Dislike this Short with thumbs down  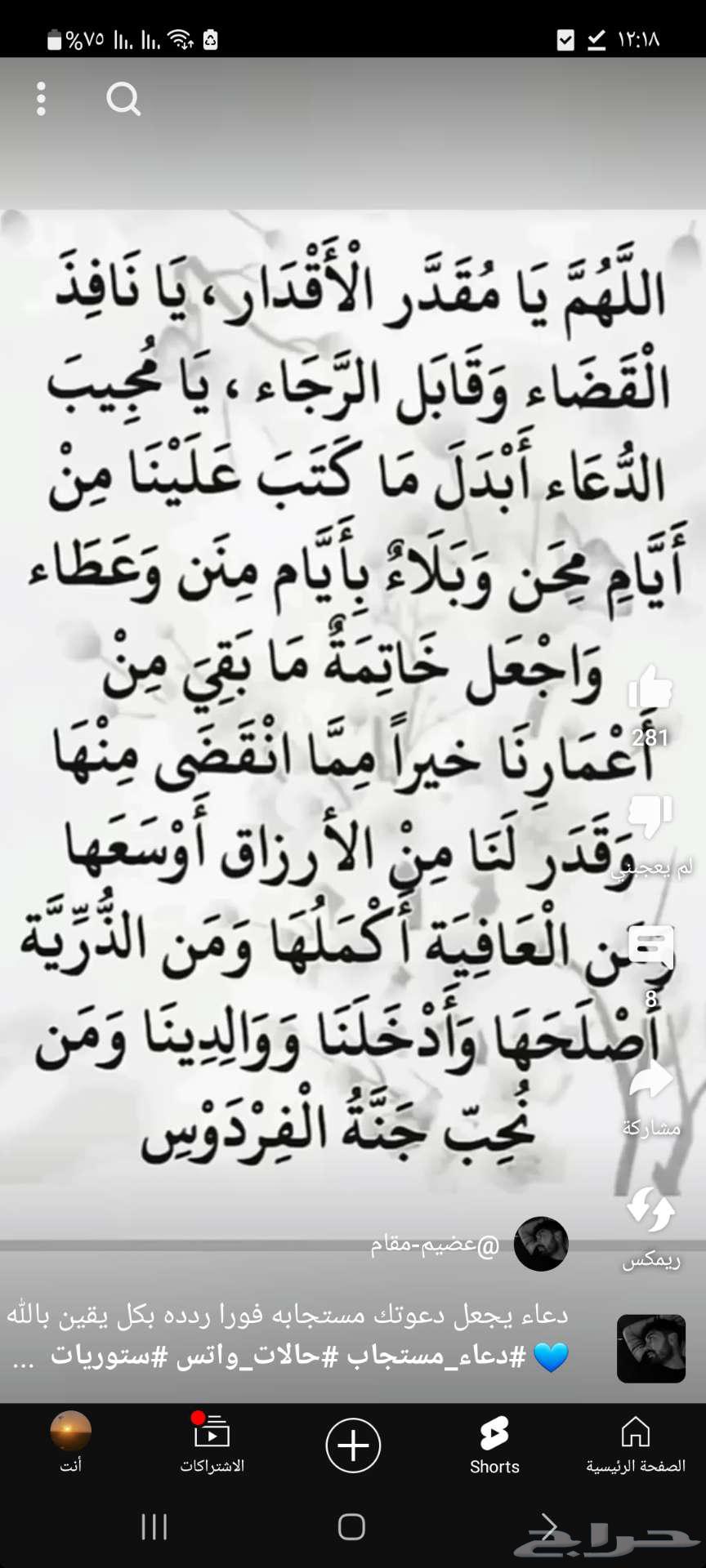pos(650,817)
